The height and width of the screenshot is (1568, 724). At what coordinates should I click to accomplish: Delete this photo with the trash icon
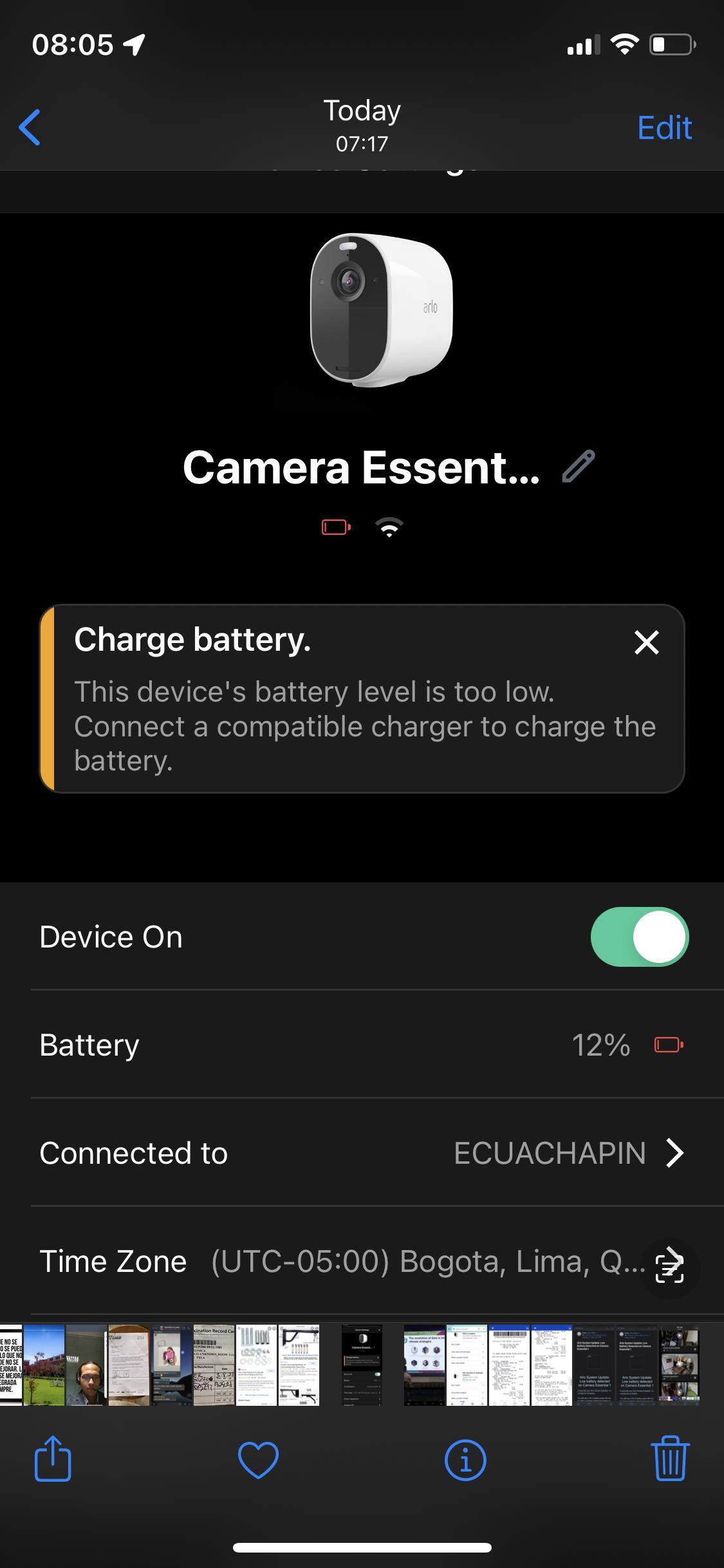670,1459
